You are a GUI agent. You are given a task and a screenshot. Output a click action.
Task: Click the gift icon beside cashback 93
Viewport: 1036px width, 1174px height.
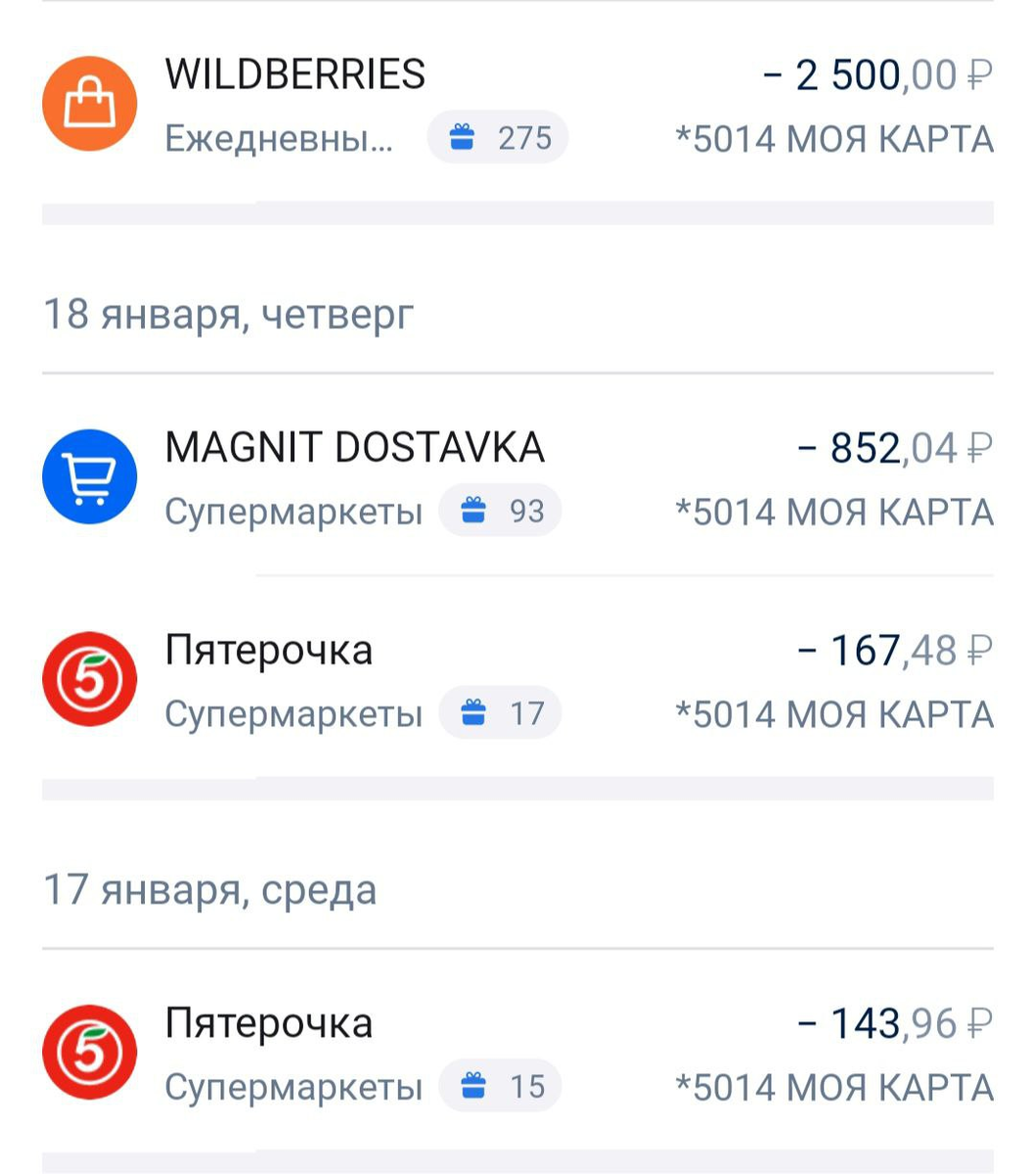coord(473,510)
